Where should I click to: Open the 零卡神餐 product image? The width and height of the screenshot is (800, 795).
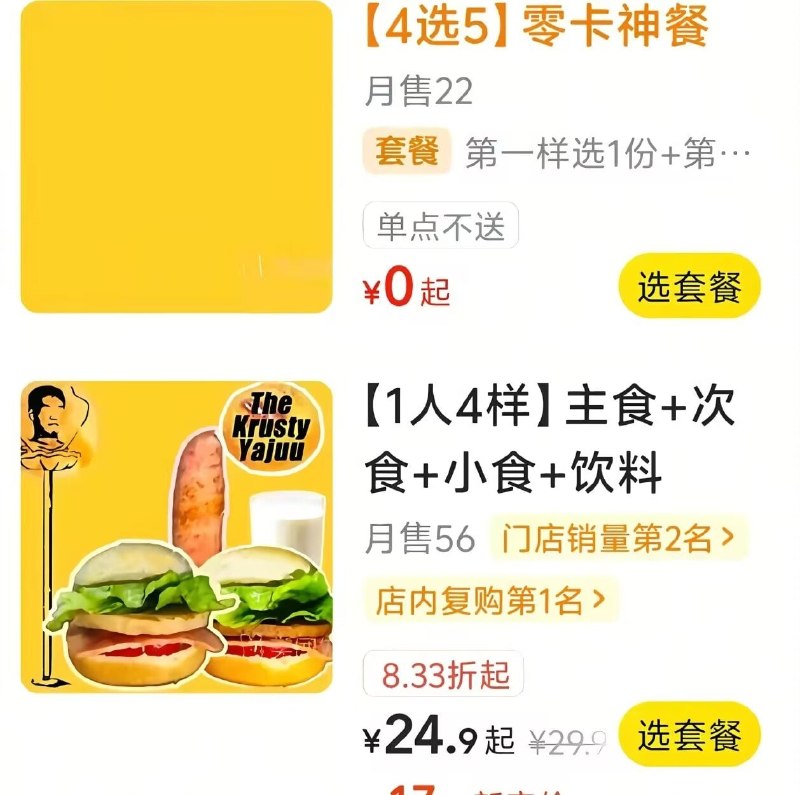click(176, 157)
